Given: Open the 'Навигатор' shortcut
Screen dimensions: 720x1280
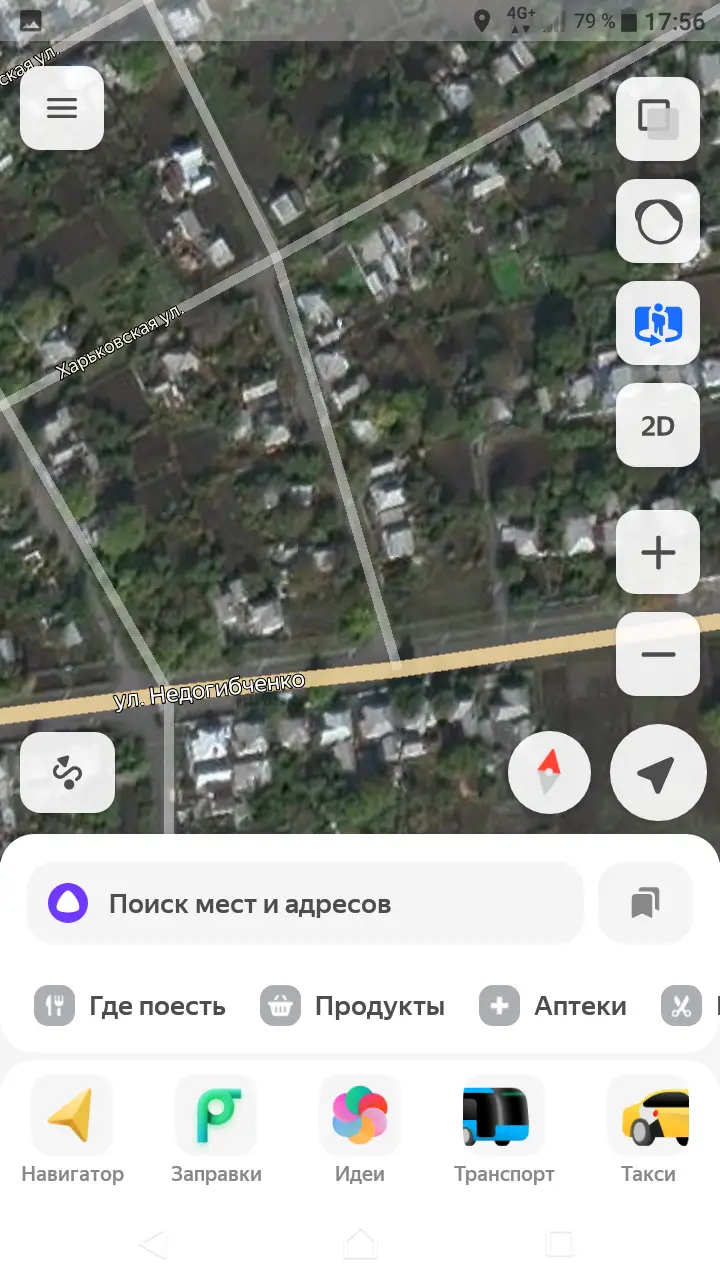Looking at the screenshot, I should coord(72,1130).
